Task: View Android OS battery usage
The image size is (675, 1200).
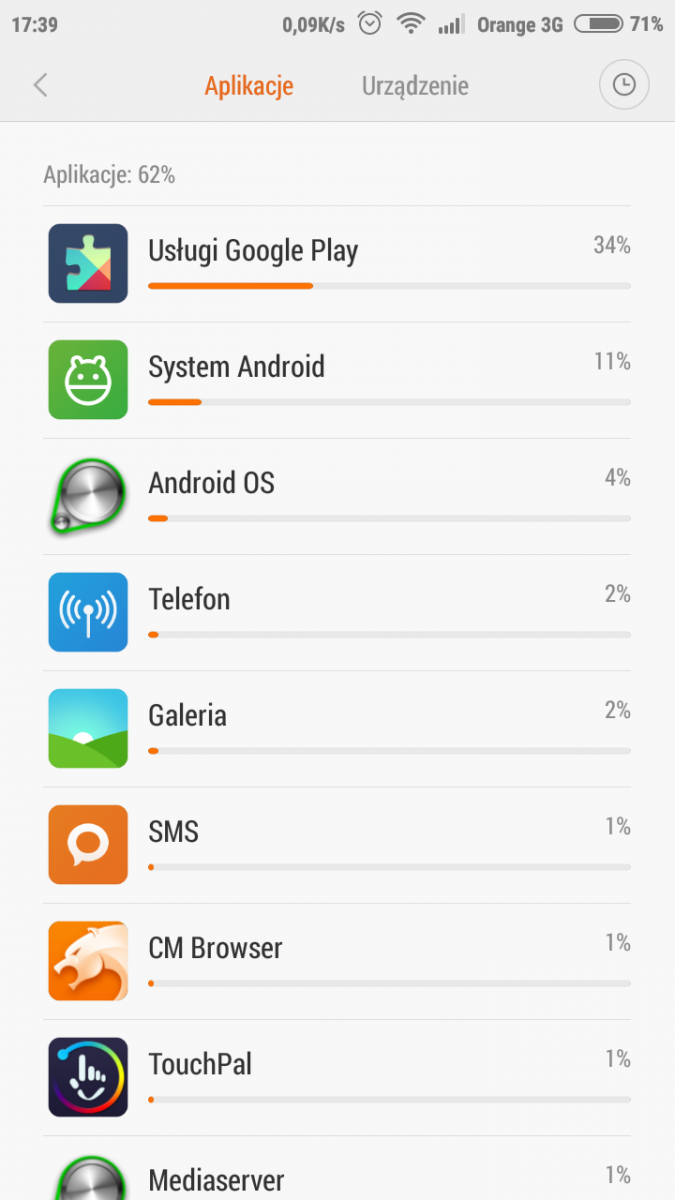Action: (337, 496)
